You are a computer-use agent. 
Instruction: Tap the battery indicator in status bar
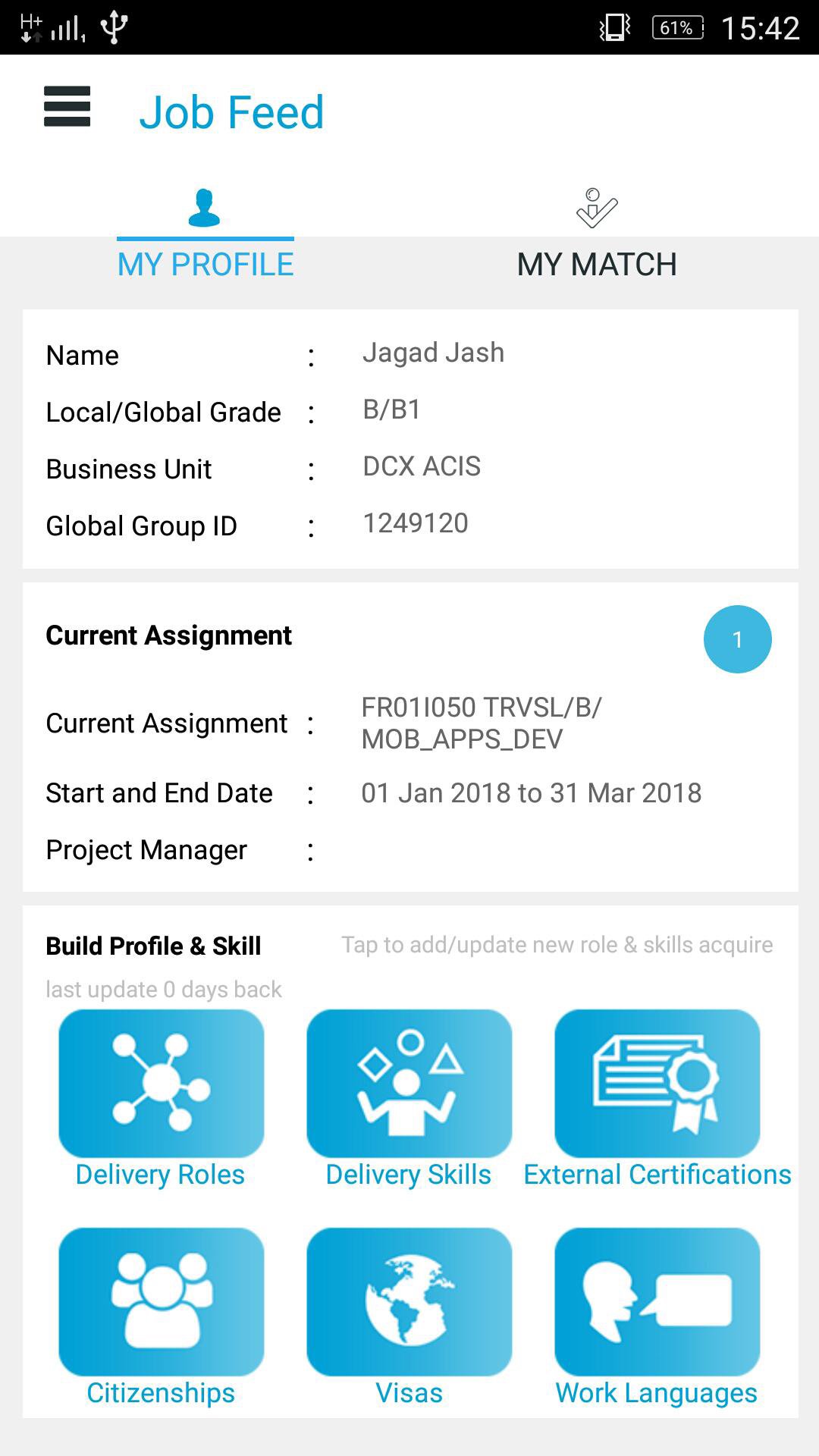[x=674, y=27]
